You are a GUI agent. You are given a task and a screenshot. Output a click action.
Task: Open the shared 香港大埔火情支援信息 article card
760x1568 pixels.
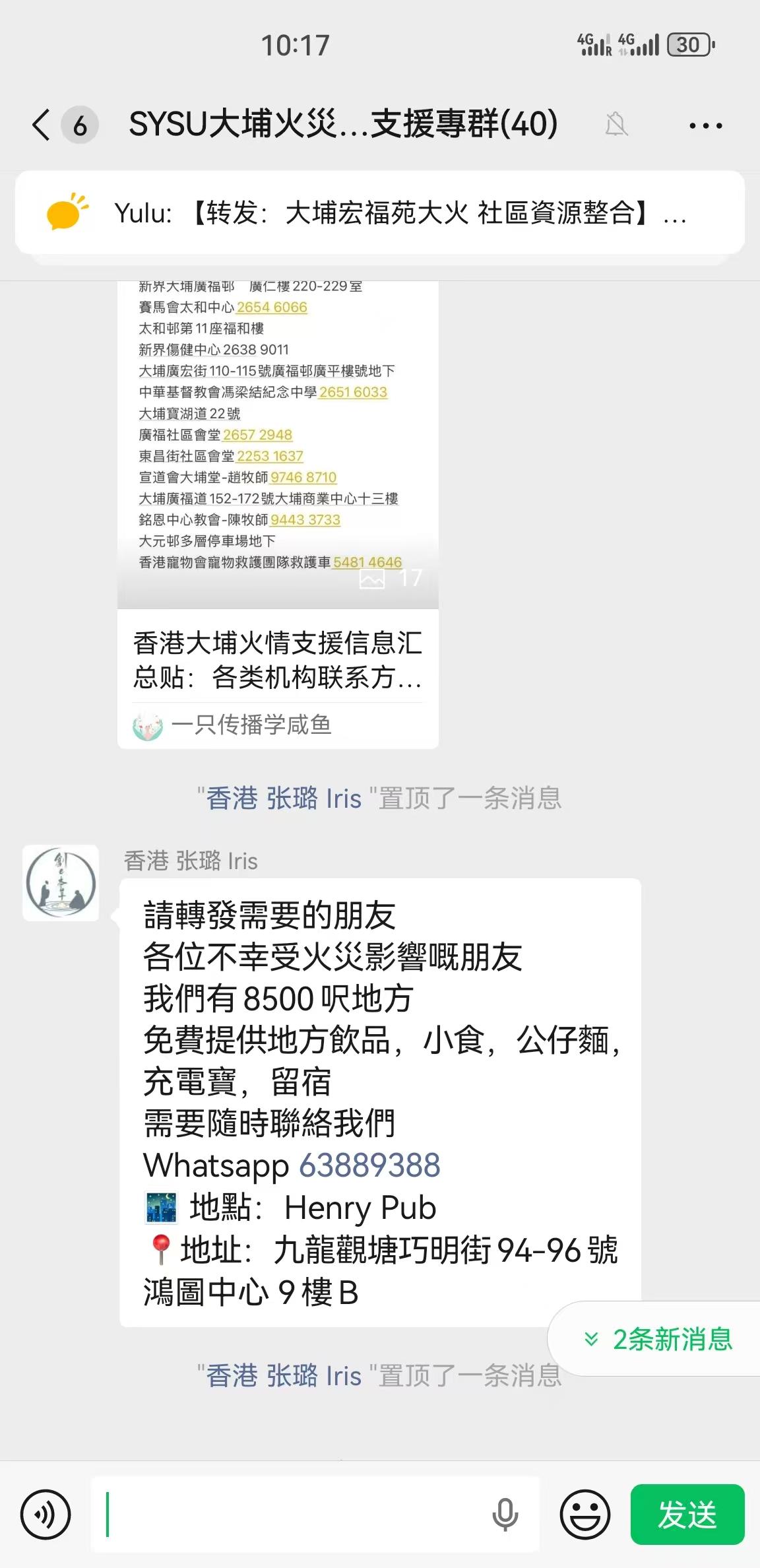pyautogui.click(x=278, y=659)
